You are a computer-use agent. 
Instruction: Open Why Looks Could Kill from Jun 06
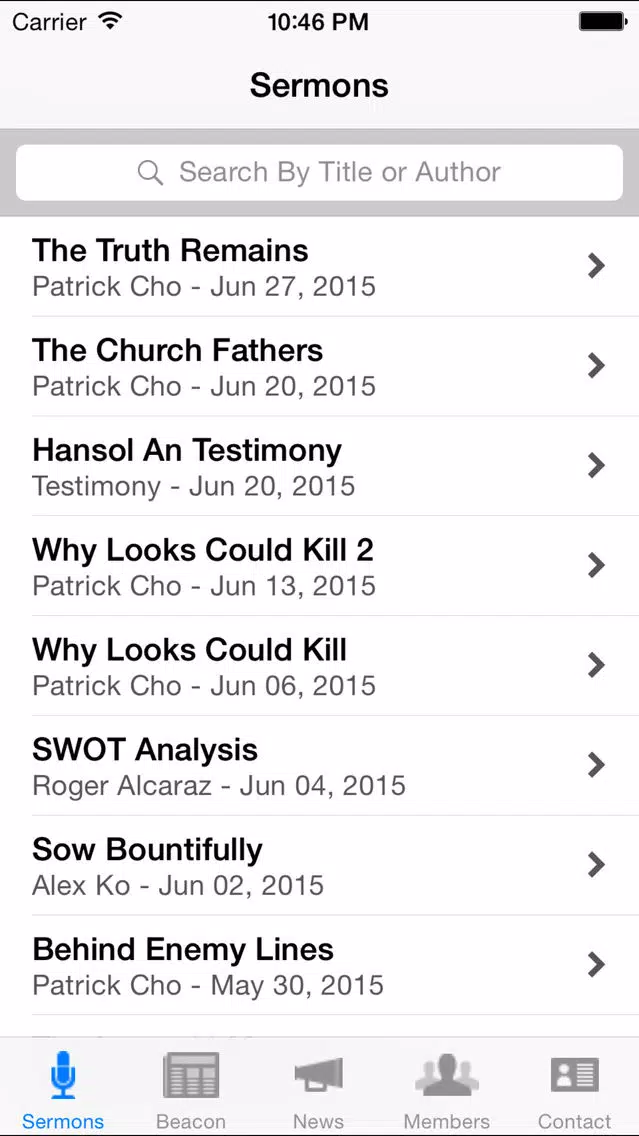[x=320, y=667]
